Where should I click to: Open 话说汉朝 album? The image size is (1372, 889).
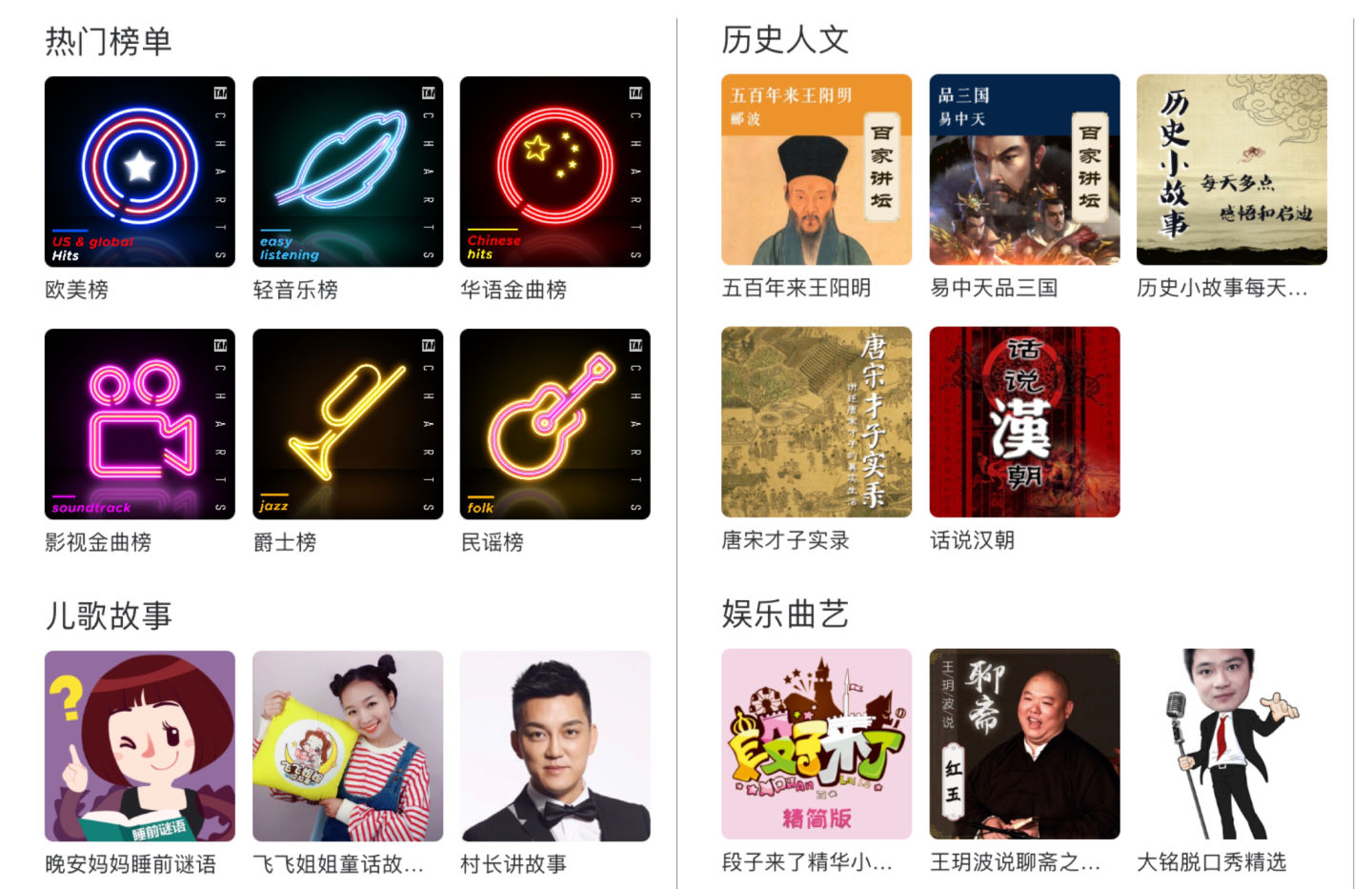pos(1024,422)
